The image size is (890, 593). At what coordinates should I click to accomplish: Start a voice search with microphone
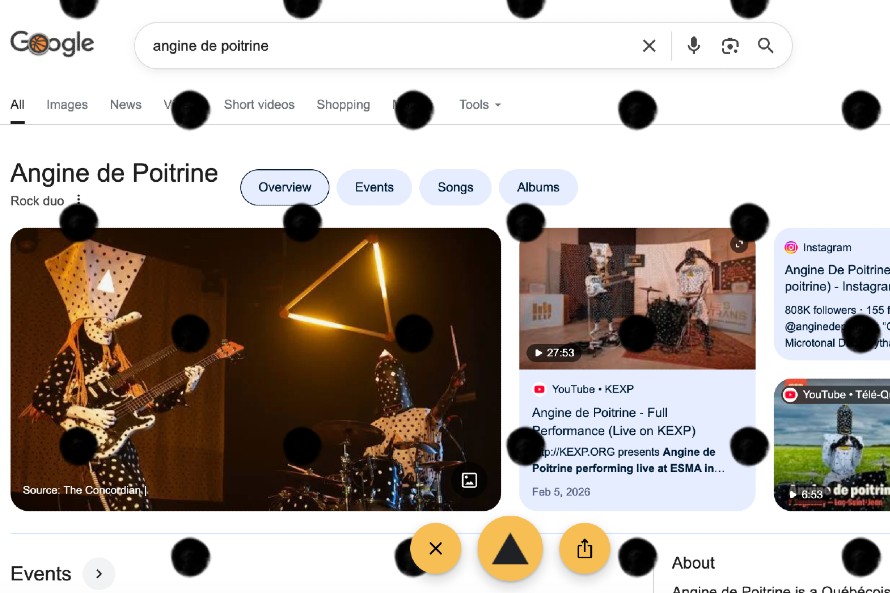(x=693, y=46)
